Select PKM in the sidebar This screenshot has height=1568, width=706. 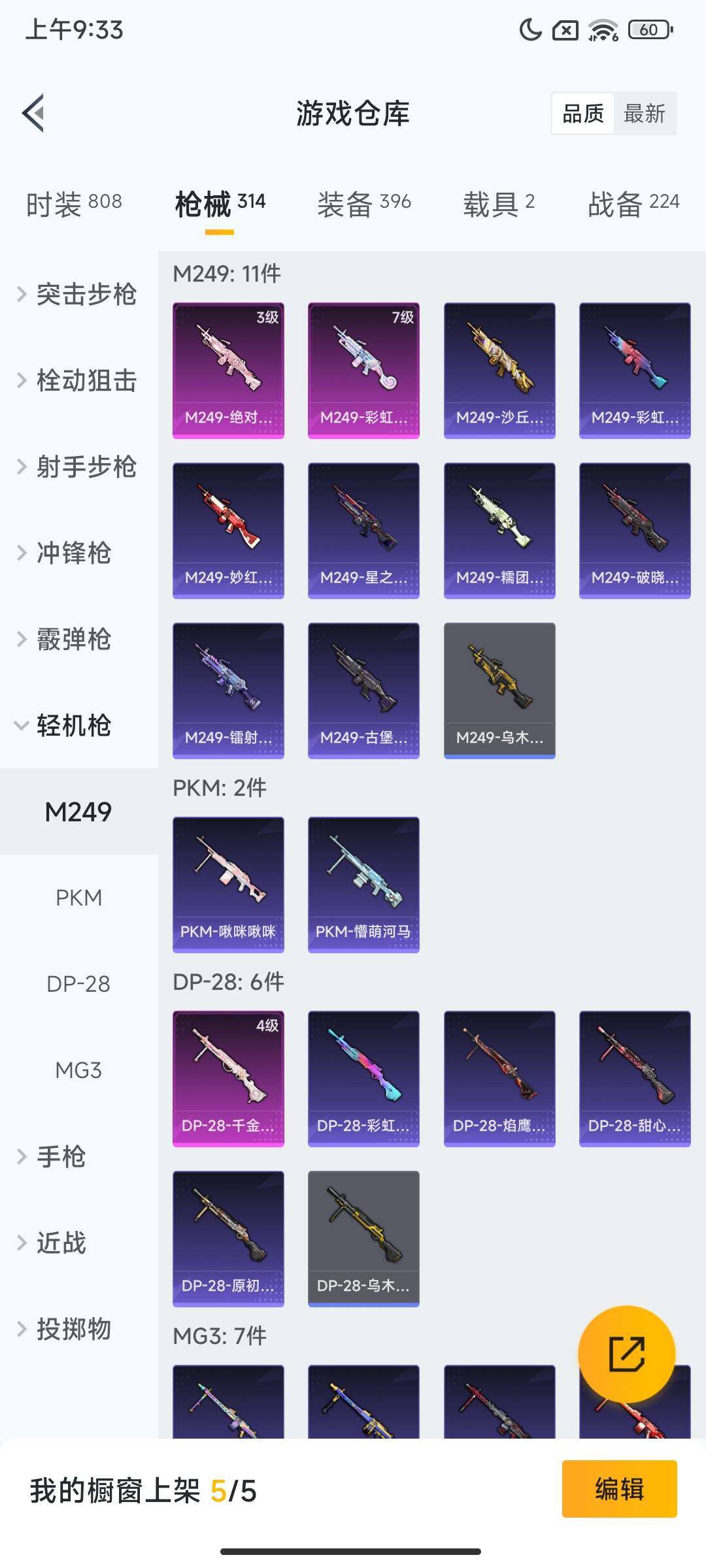click(x=78, y=898)
